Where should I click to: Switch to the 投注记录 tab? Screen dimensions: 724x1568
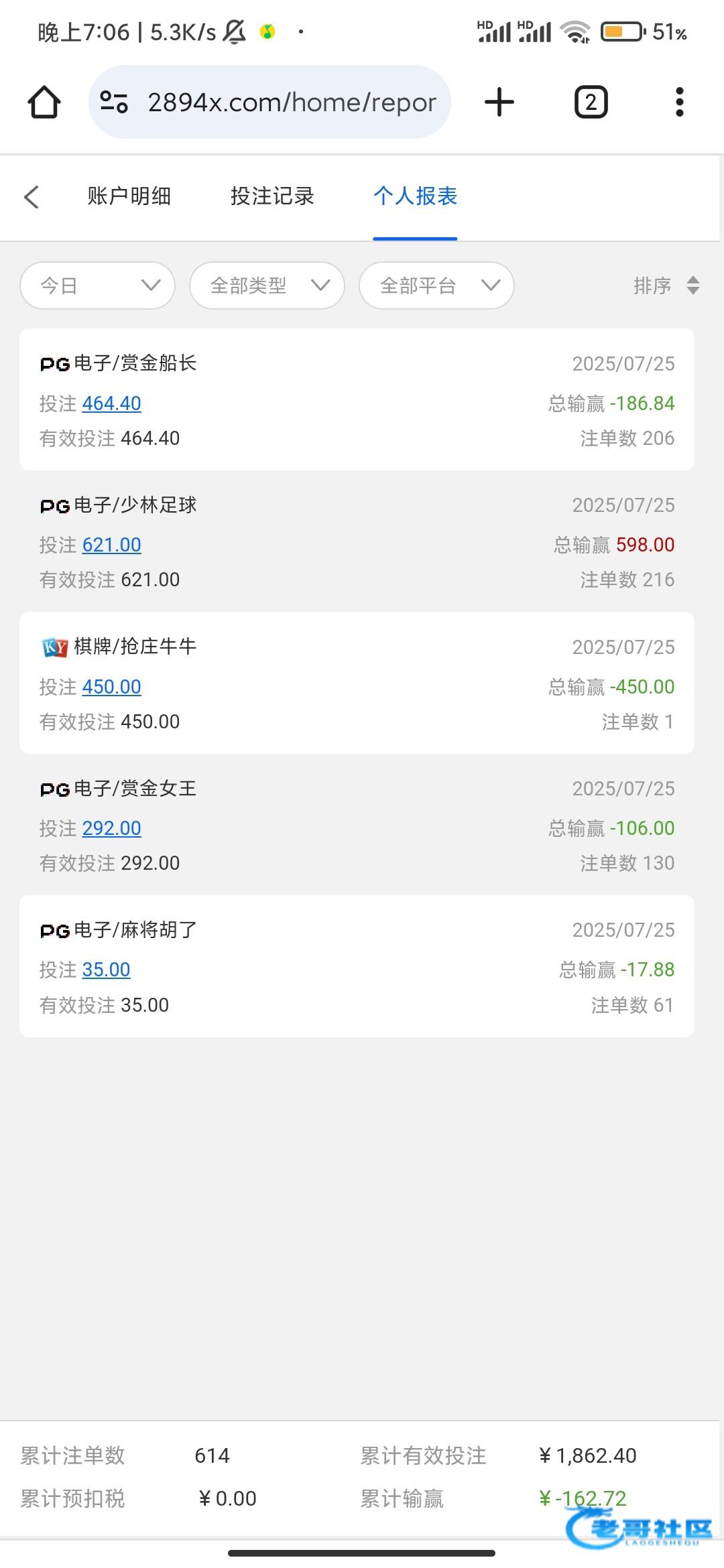(x=272, y=196)
